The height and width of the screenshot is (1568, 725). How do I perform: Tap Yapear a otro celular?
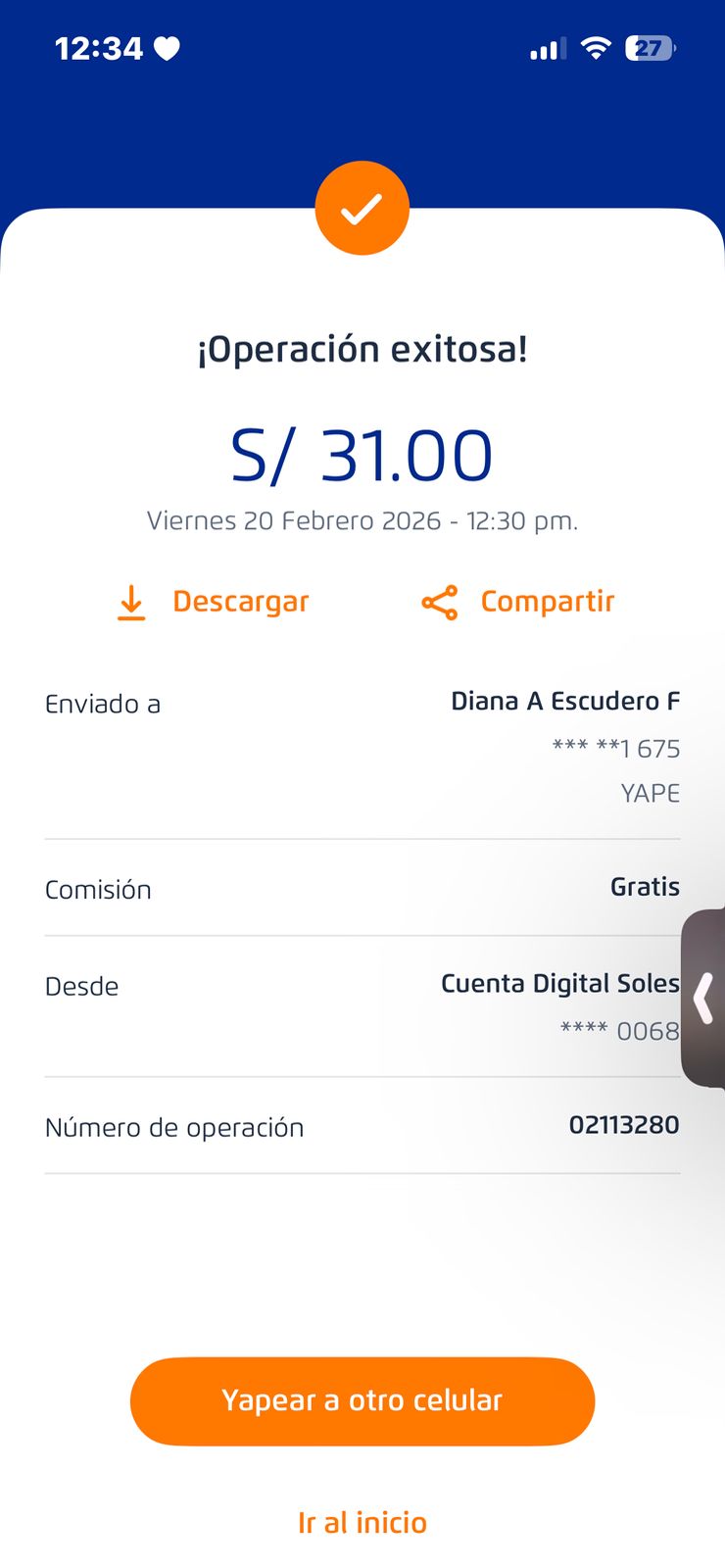(362, 1400)
